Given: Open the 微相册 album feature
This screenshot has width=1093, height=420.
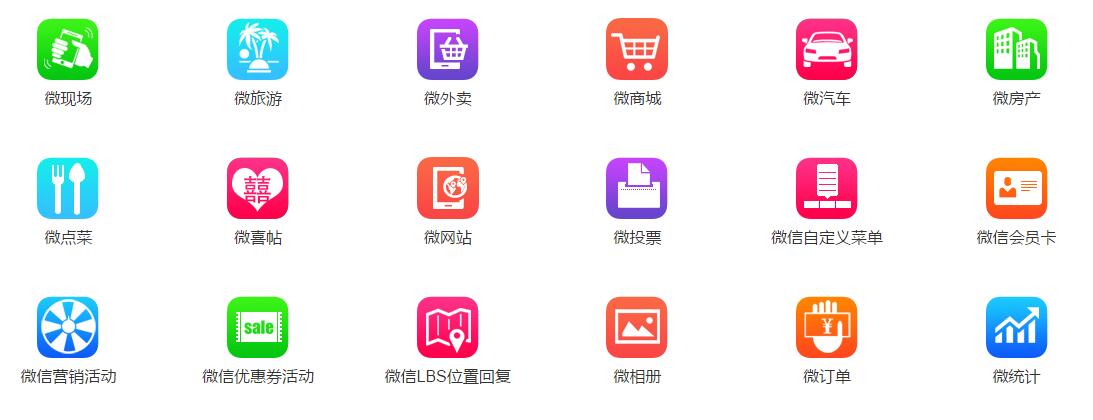Looking at the screenshot, I should (x=637, y=327).
